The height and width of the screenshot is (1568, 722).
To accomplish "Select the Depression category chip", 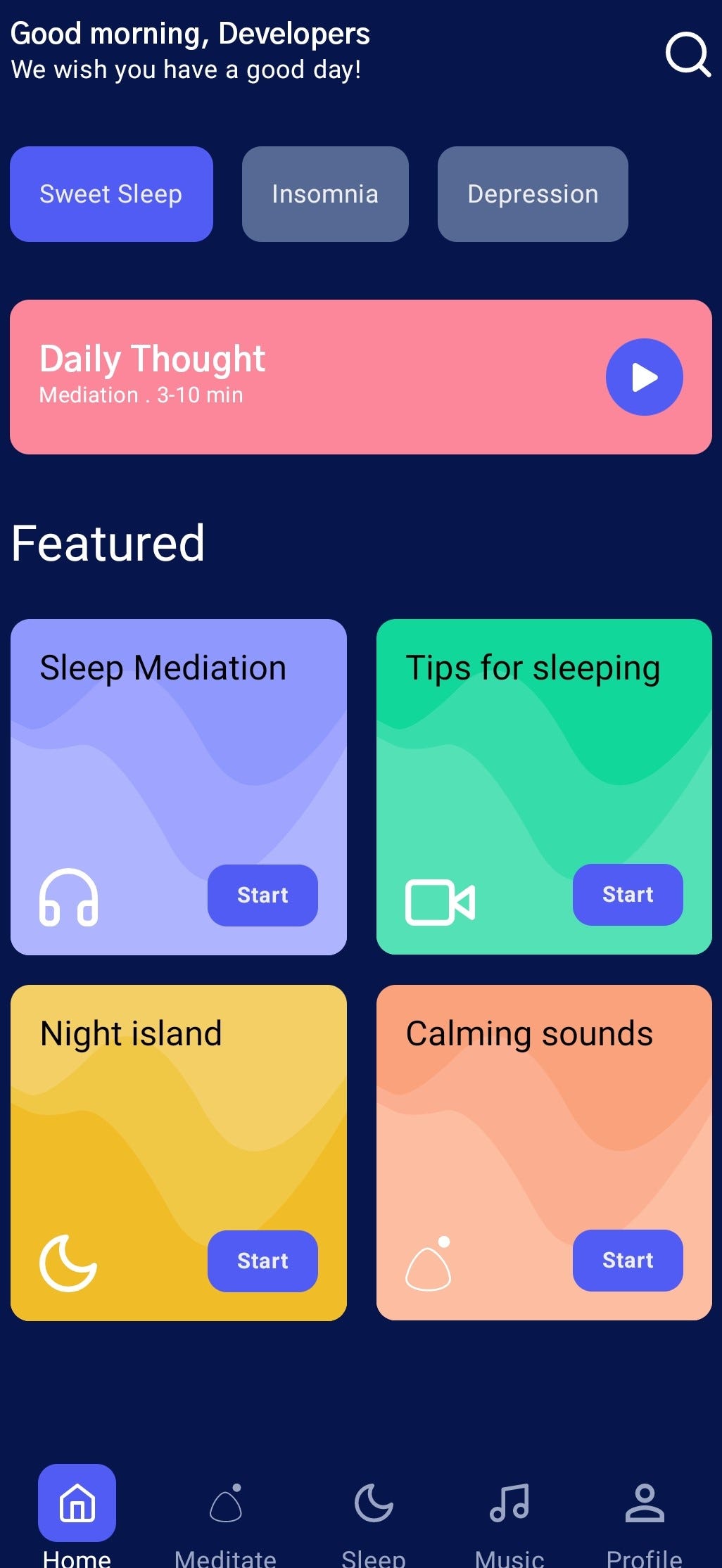I will (x=533, y=194).
